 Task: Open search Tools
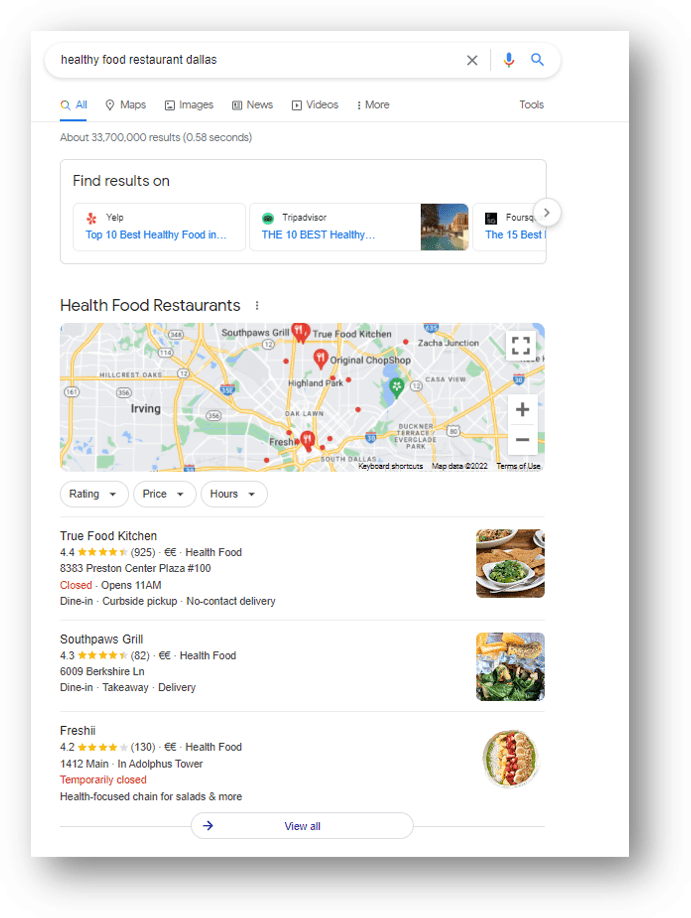[x=531, y=105]
